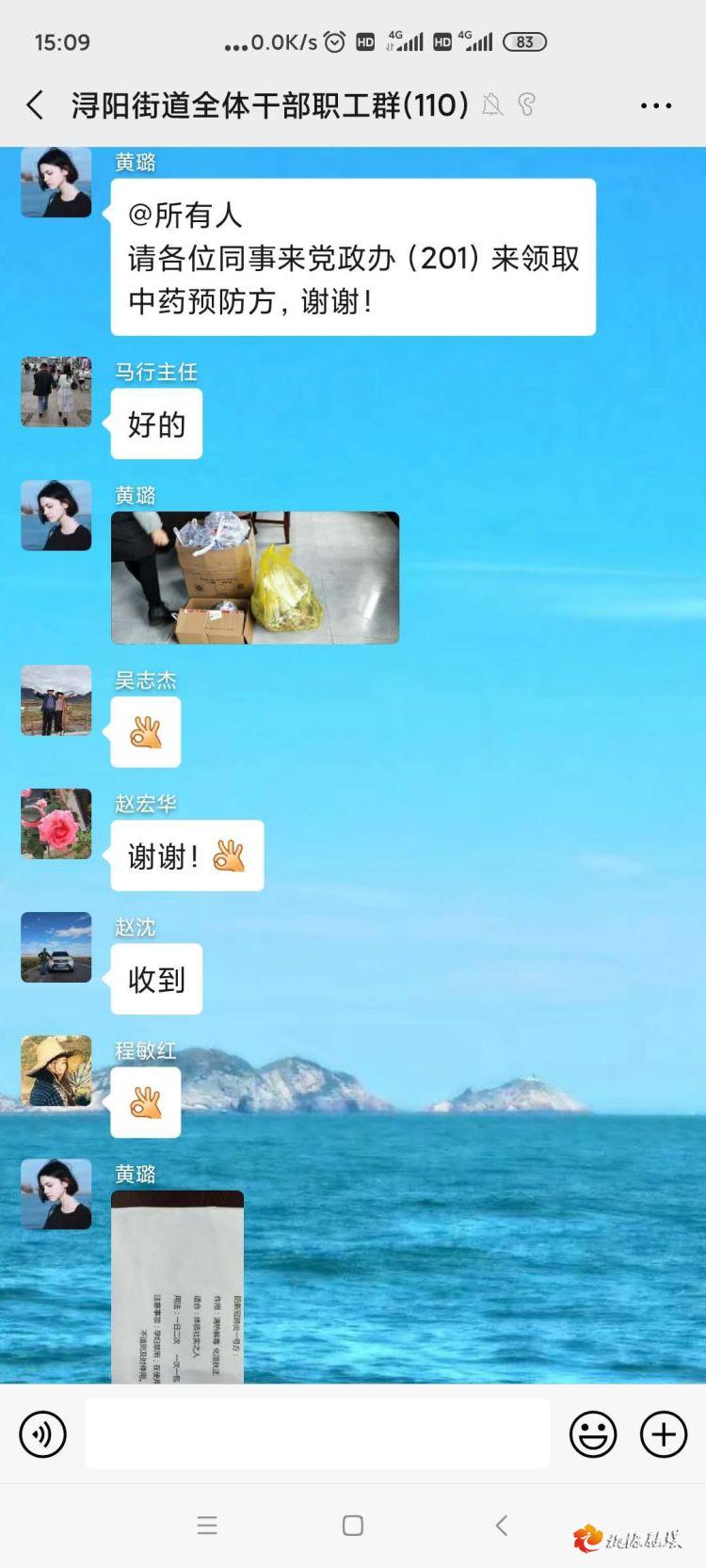Open 马行主任's profile avatar
Image resolution: width=706 pixels, height=1568 pixels.
click(x=56, y=392)
